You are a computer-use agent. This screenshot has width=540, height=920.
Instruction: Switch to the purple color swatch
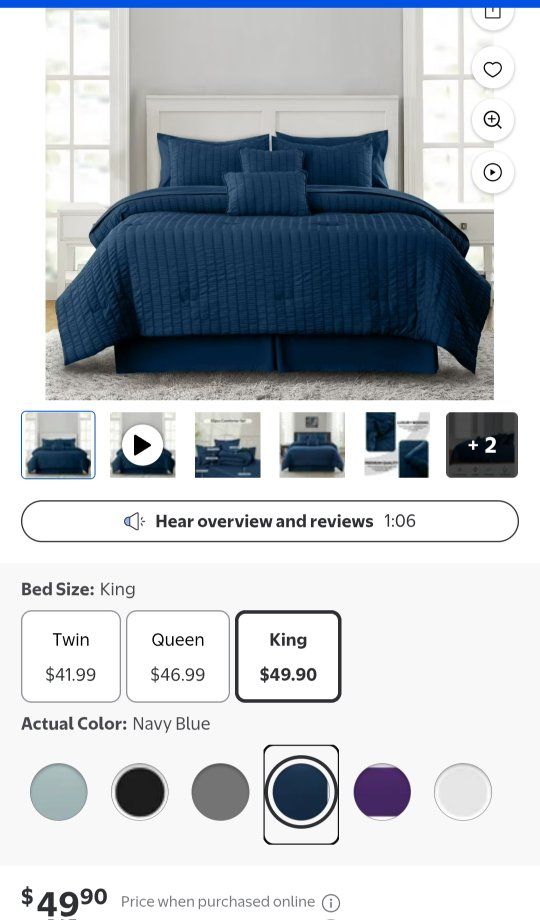(382, 792)
